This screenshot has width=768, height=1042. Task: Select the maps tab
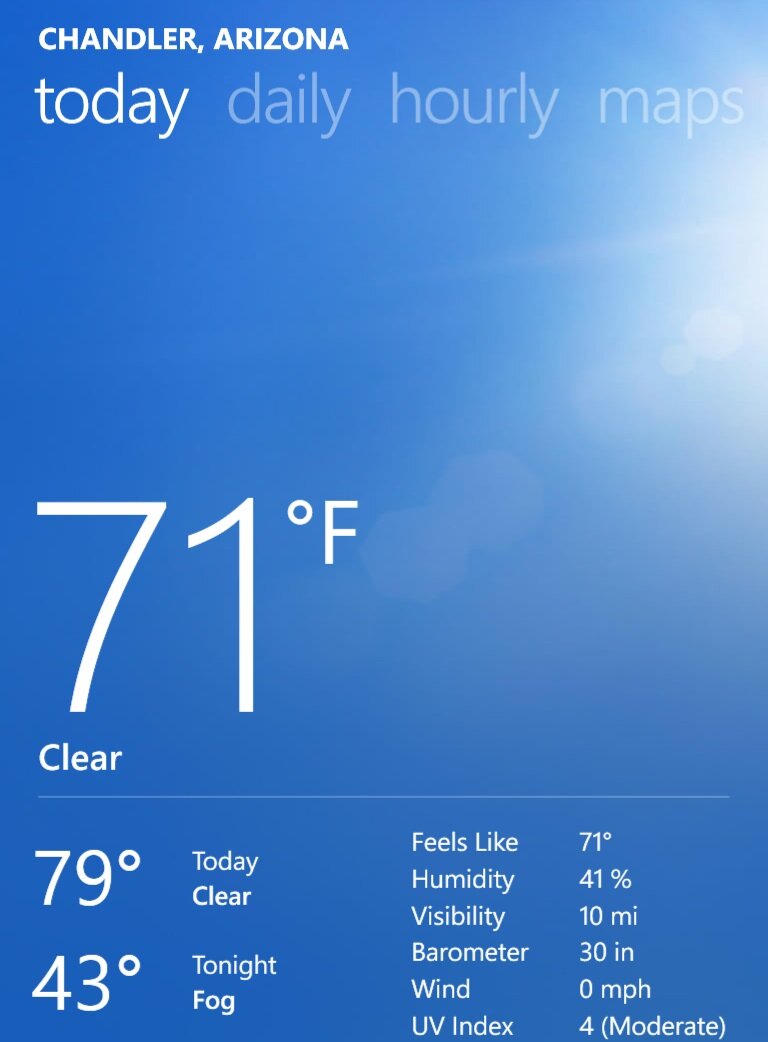pos(670,103)
